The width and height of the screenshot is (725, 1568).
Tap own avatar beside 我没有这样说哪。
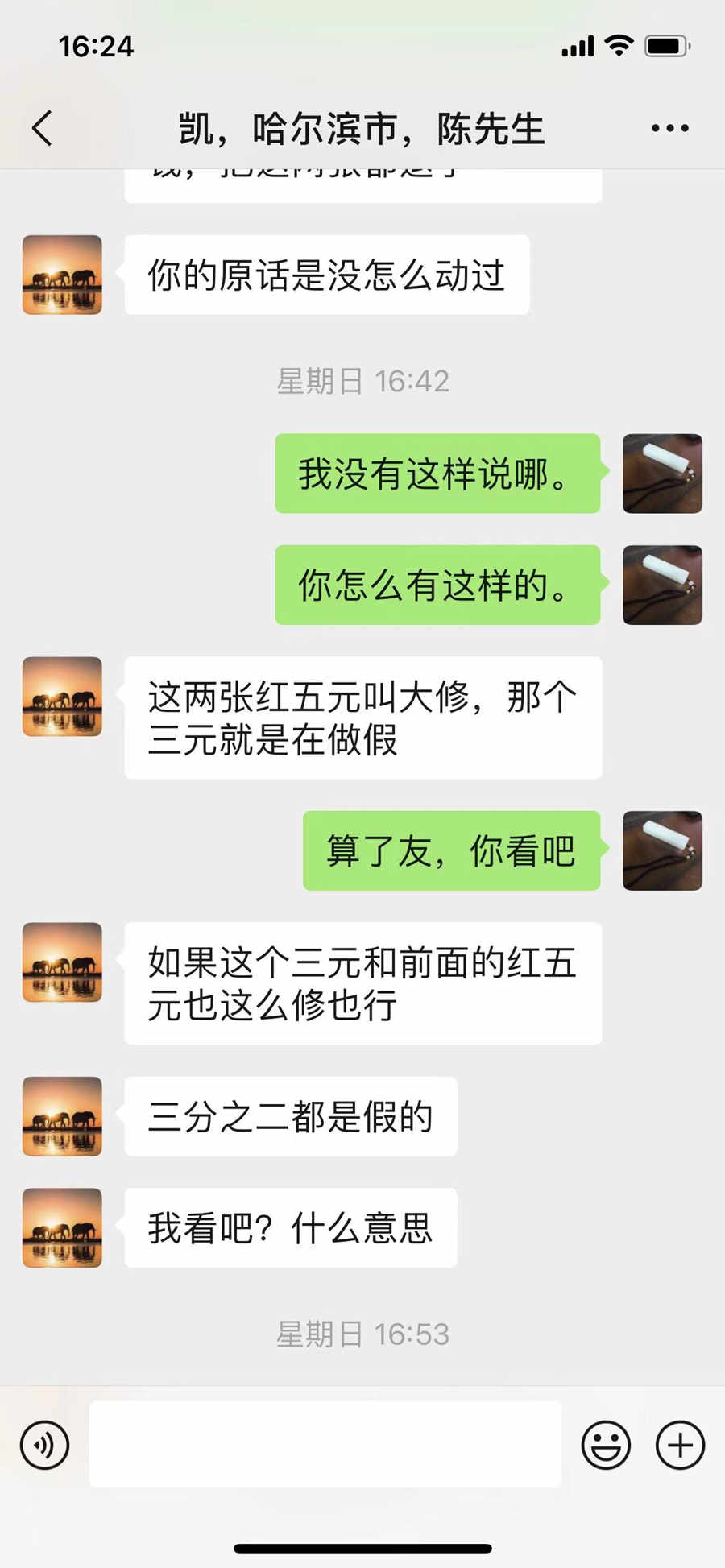click(662, 474)
